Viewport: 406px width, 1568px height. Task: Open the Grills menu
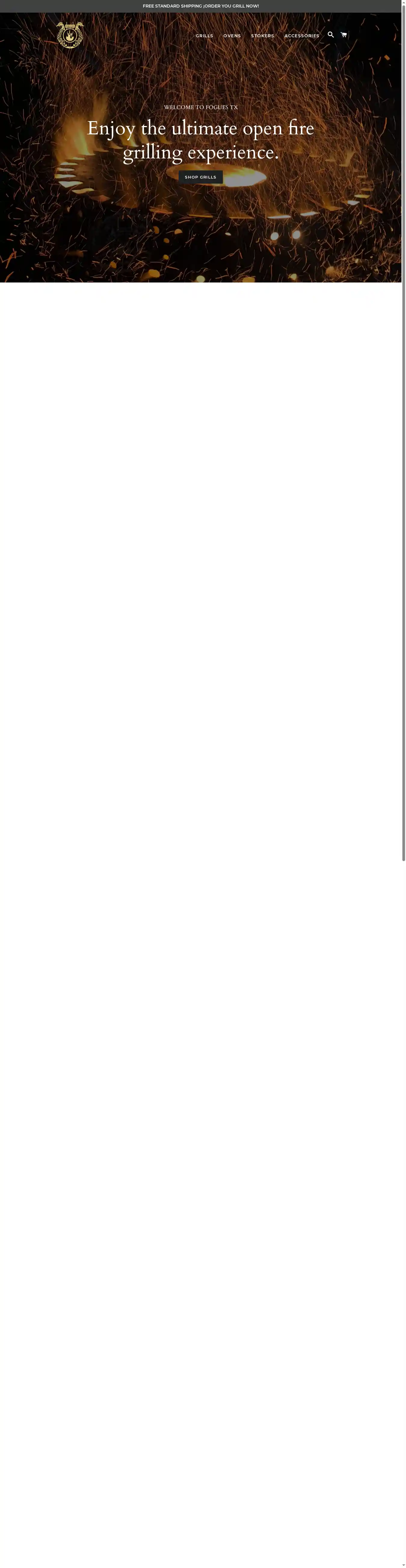tap(204, 36)
